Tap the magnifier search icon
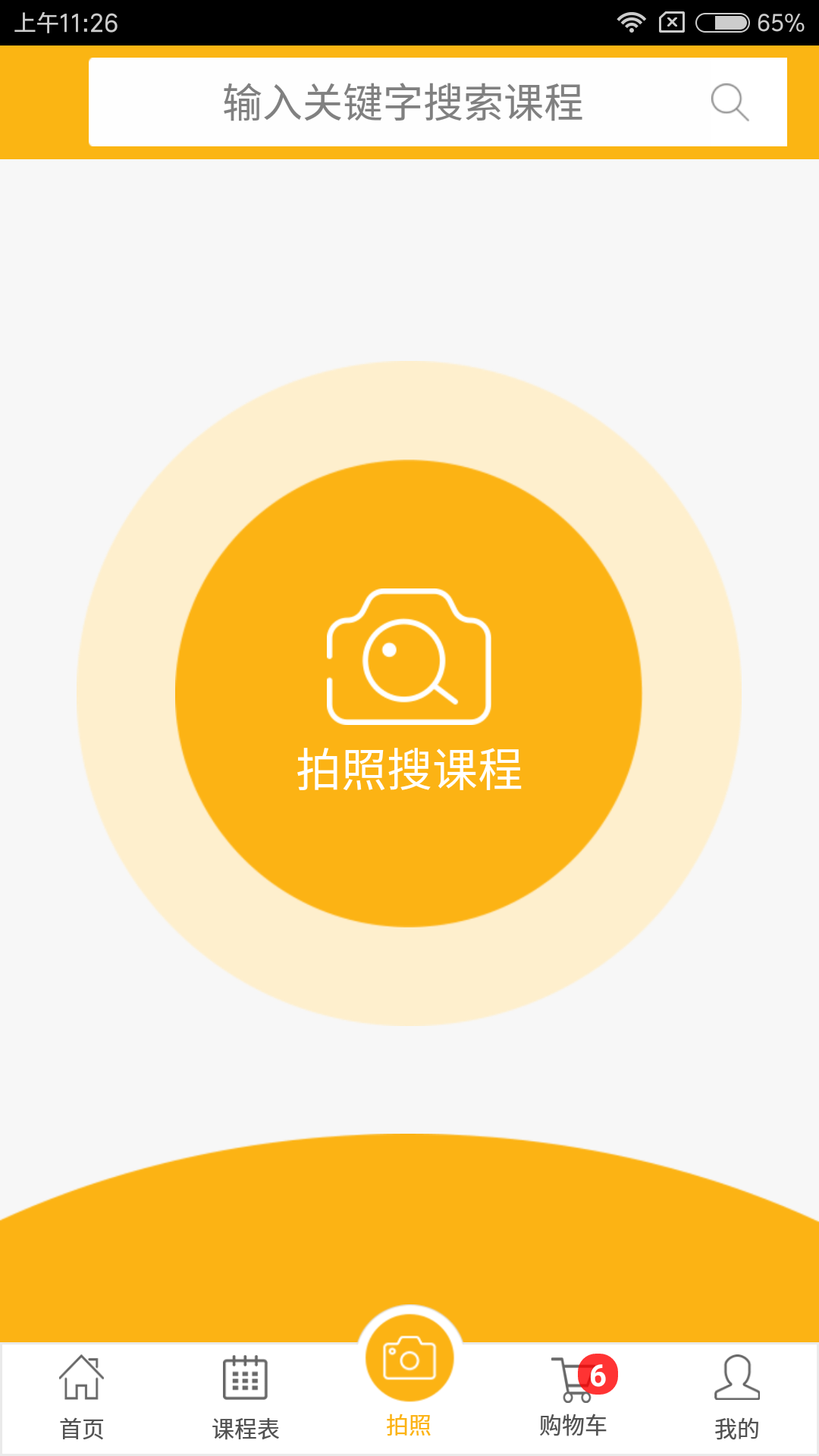The height and width of the screenshot is (1456, 819). click(730, 102)
